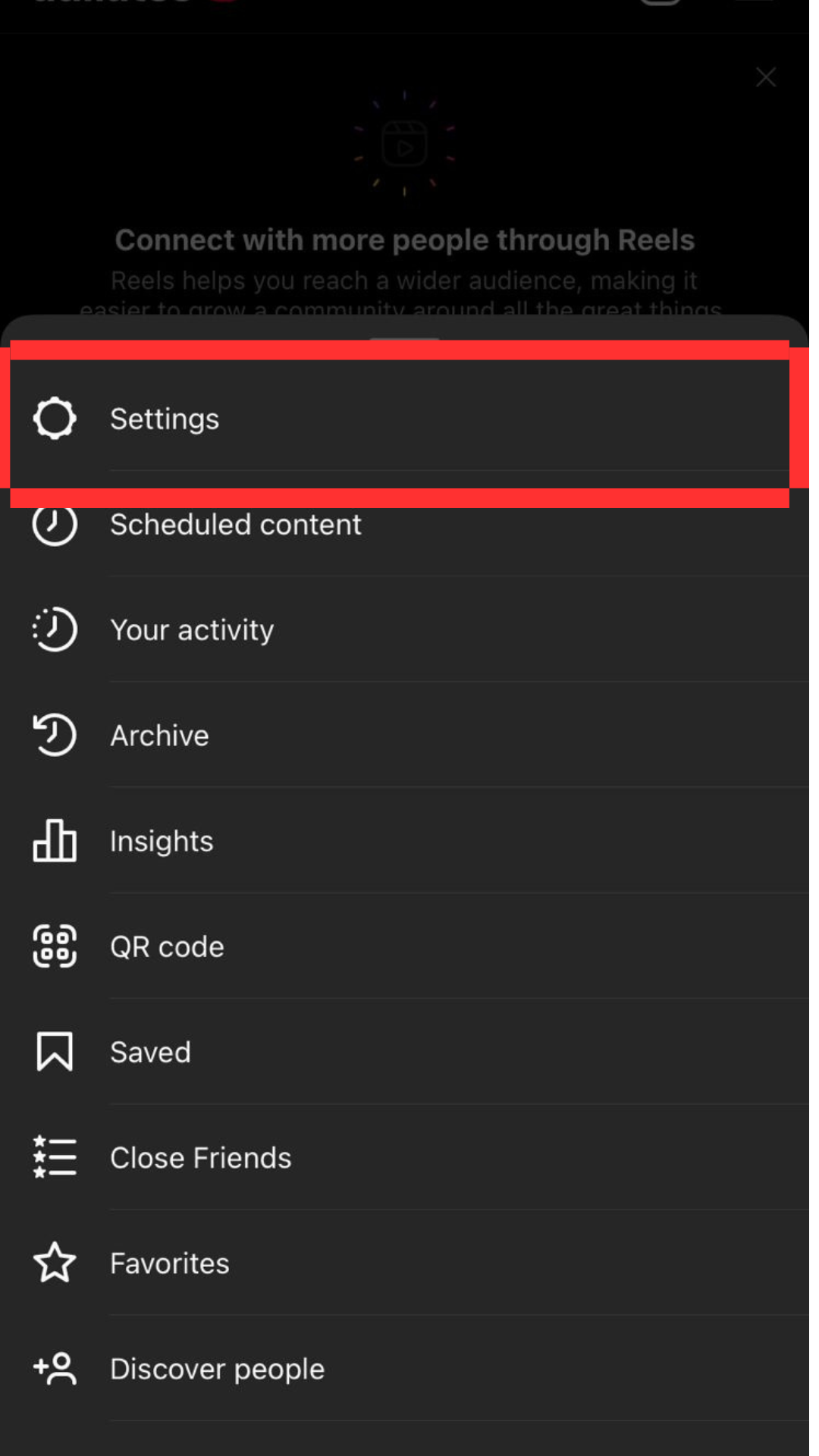Dismiss the Reels banner with the X
This screenshot has width=819, height=1456.
tap(765, 77)
